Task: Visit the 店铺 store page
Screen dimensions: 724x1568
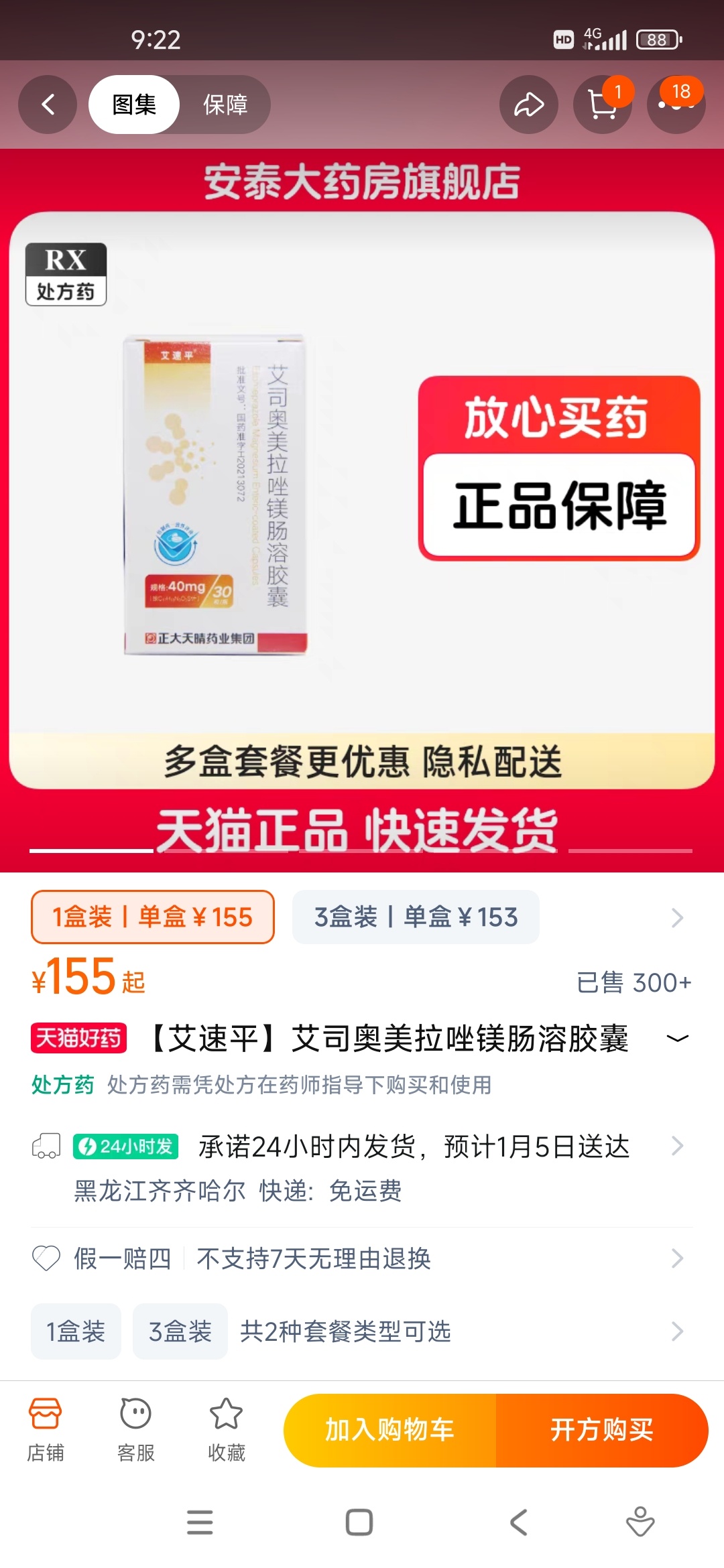Action: click(46, 1429)
